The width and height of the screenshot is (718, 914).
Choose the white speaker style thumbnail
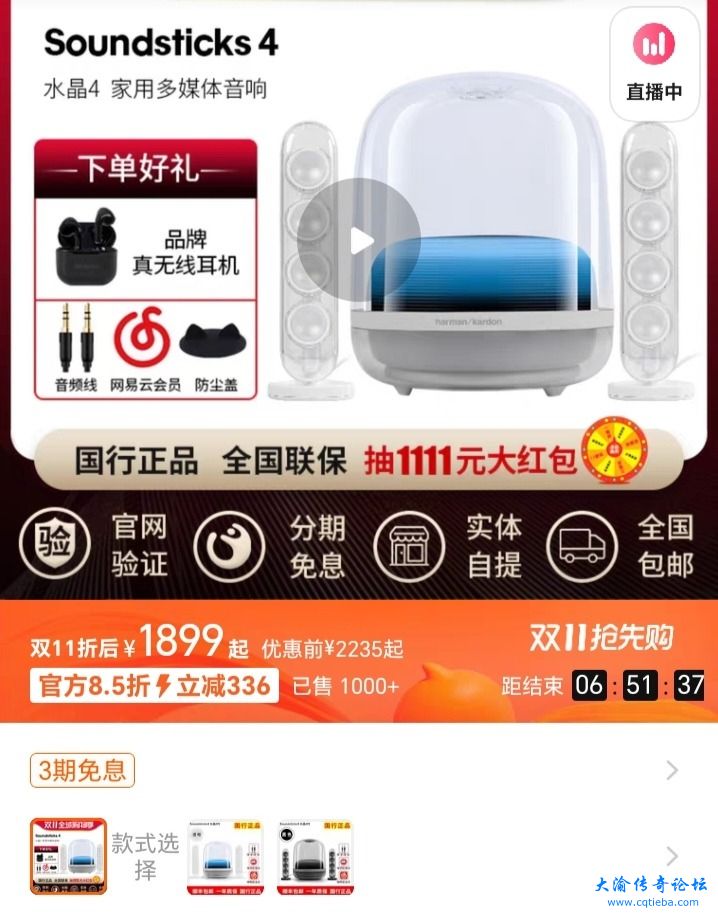(x=227, y=856)
